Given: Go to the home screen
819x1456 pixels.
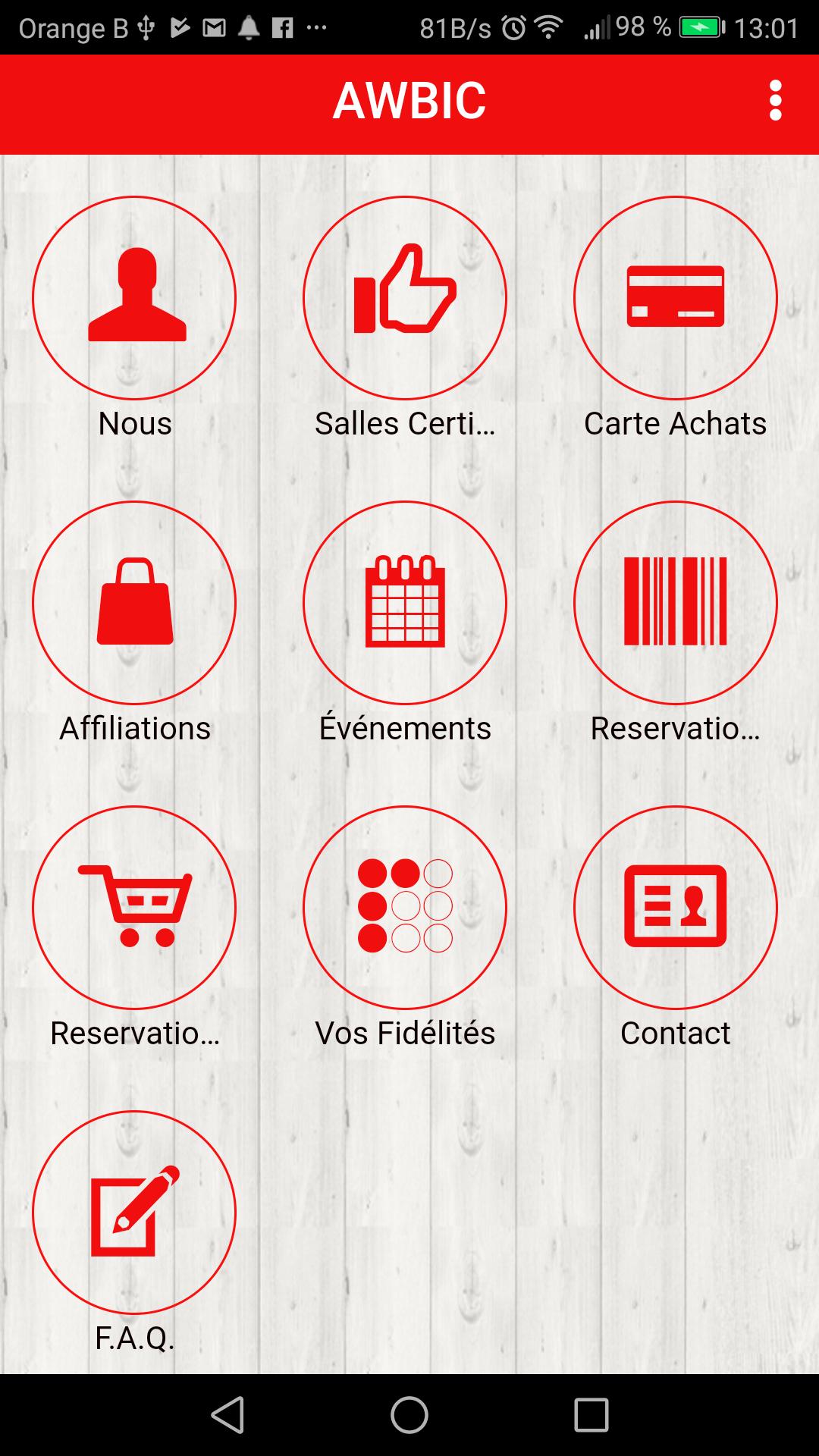Looking at the screenshot, I should click(409, 1415).
